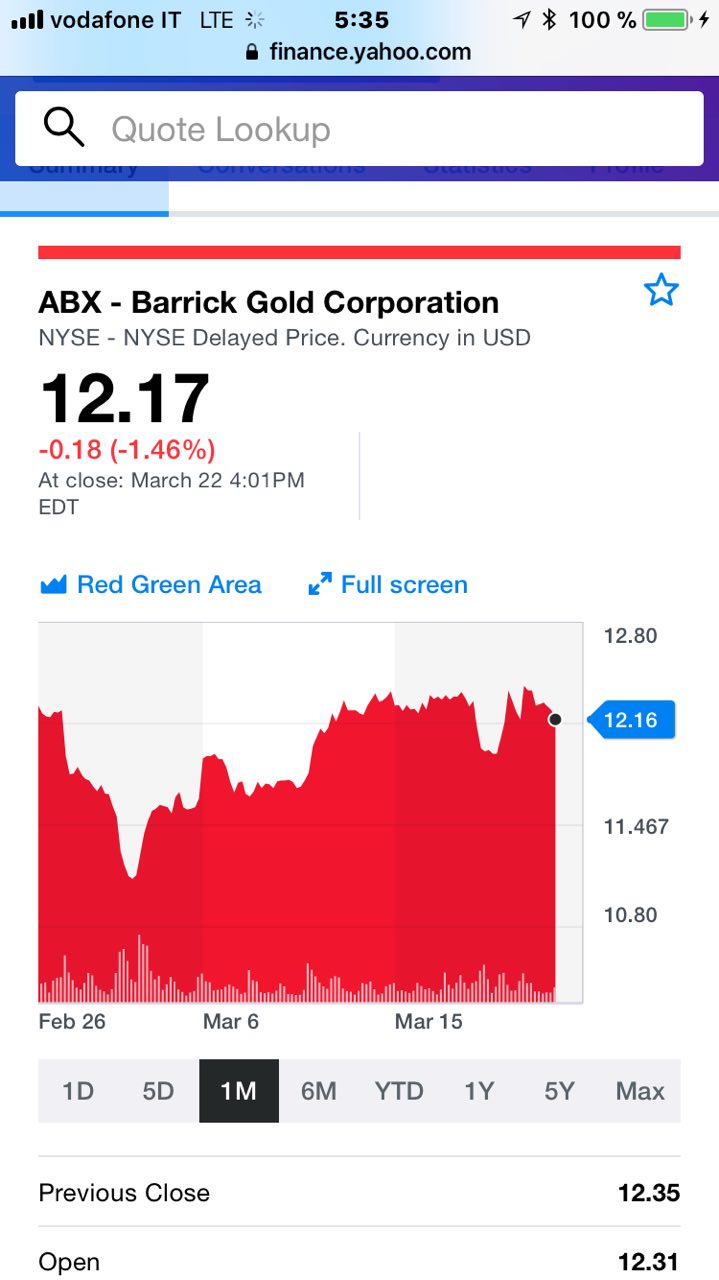Choose the 1M range
This screenshot has width=719, height=1280.
(239, 1091)
